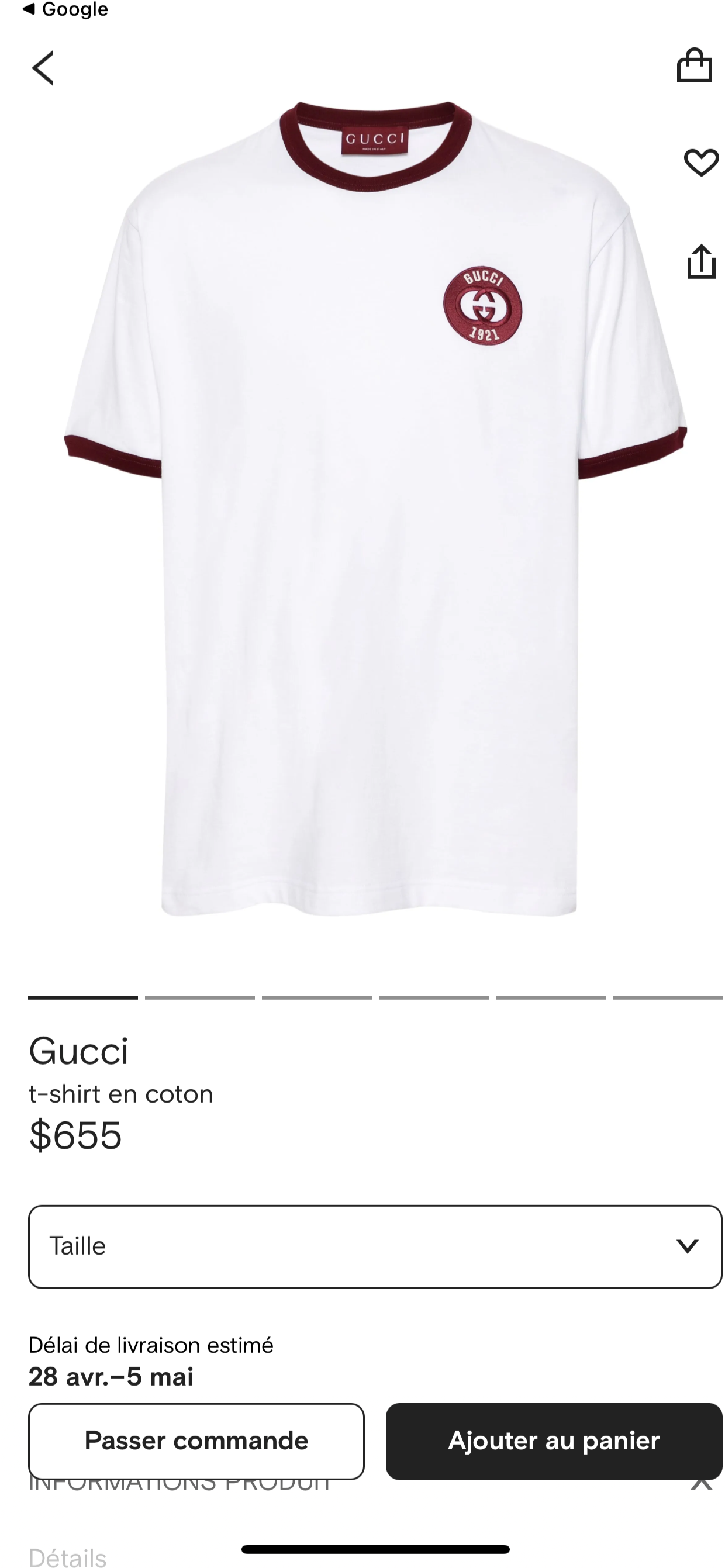Return to Google app via status bar
725x1568 pixels.
pyautogui.click(x=64, y=9)
